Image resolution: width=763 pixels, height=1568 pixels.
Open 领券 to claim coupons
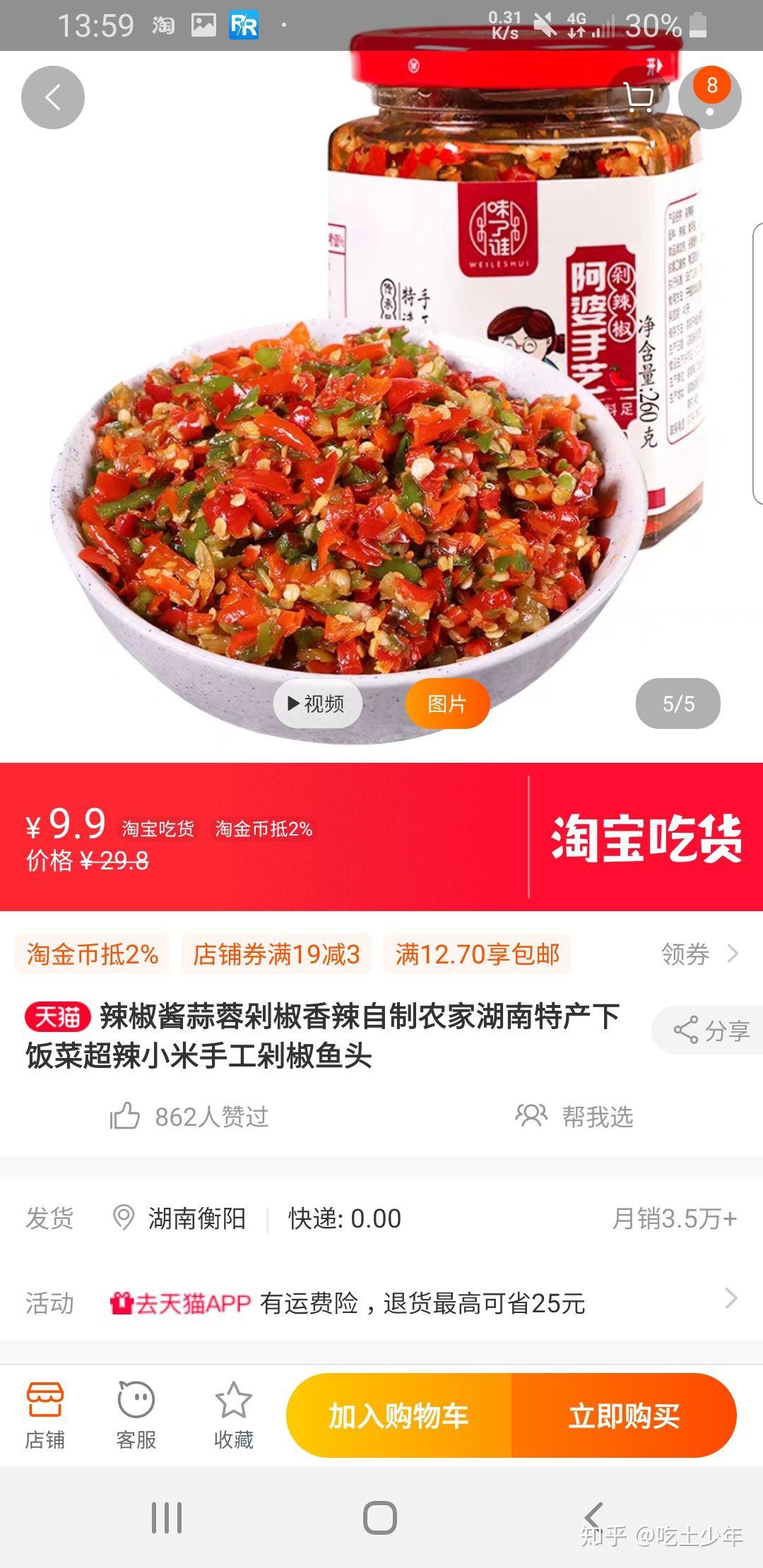coord(699,954)
